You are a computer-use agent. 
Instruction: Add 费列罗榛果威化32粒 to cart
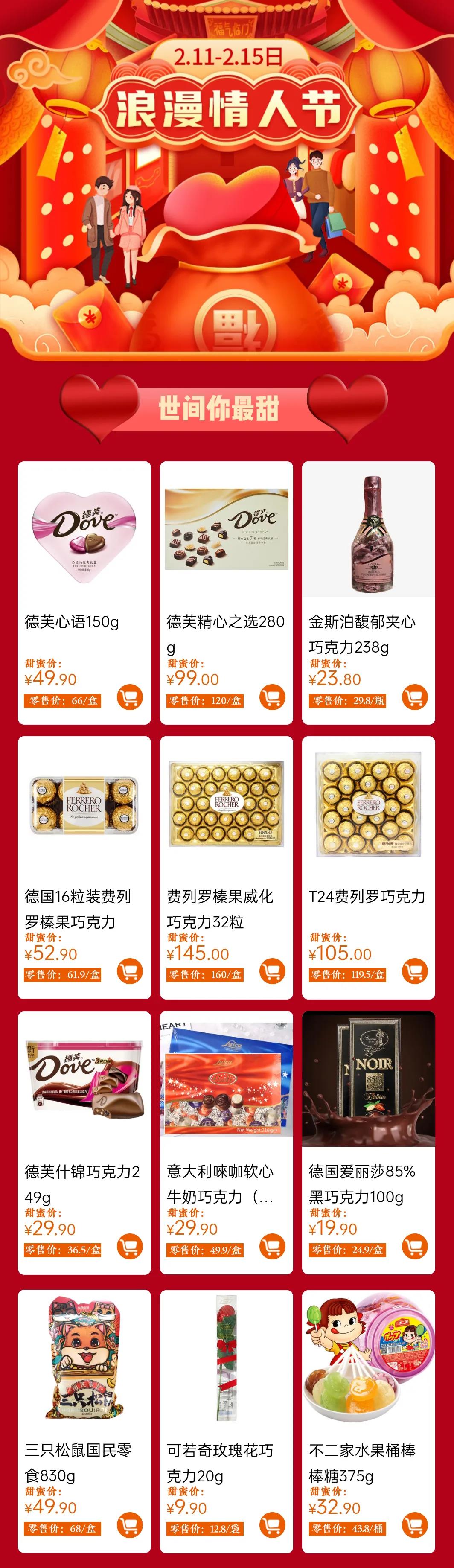point(272,971)
